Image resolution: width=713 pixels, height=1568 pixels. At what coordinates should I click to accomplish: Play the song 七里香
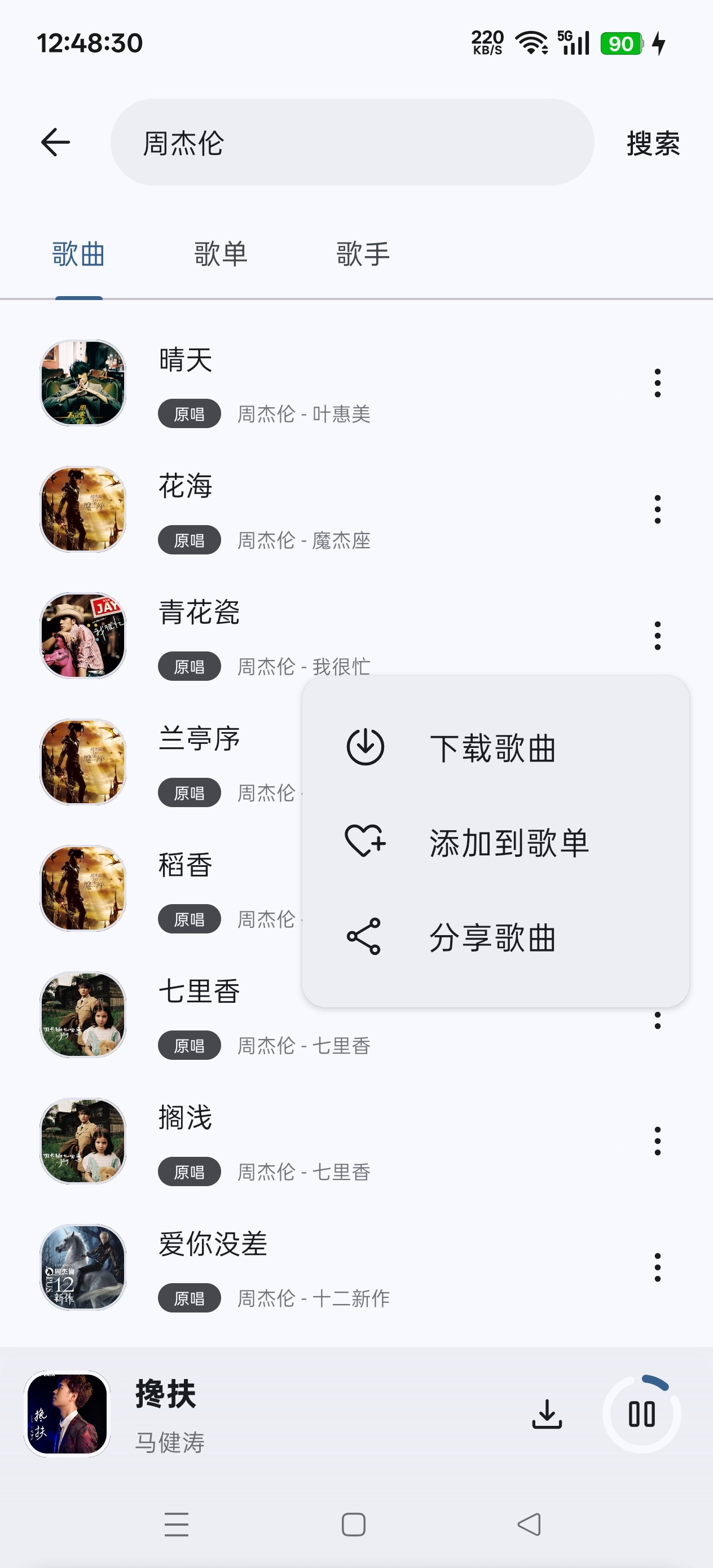tap(199, 992)
